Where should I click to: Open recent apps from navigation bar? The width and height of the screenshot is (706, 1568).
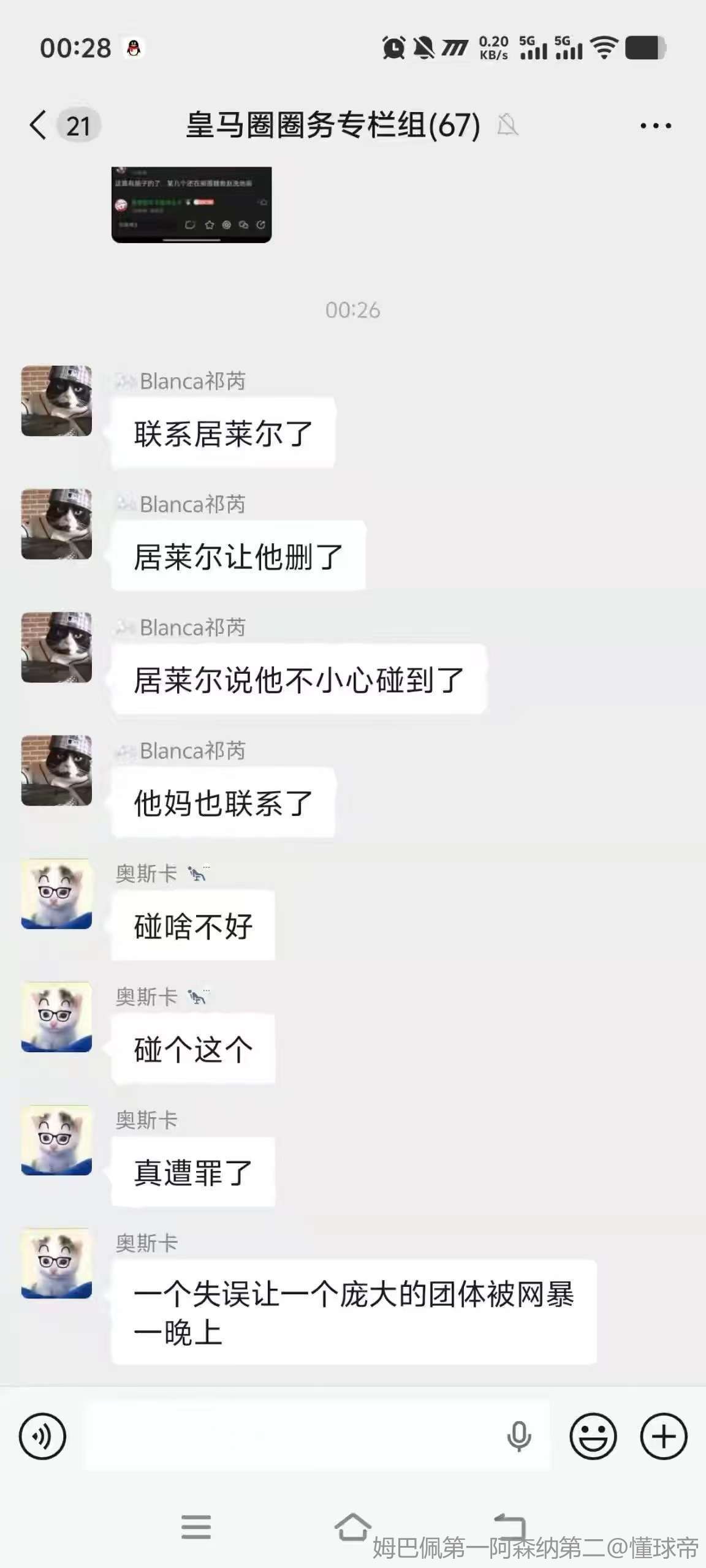pos(196,1526)
